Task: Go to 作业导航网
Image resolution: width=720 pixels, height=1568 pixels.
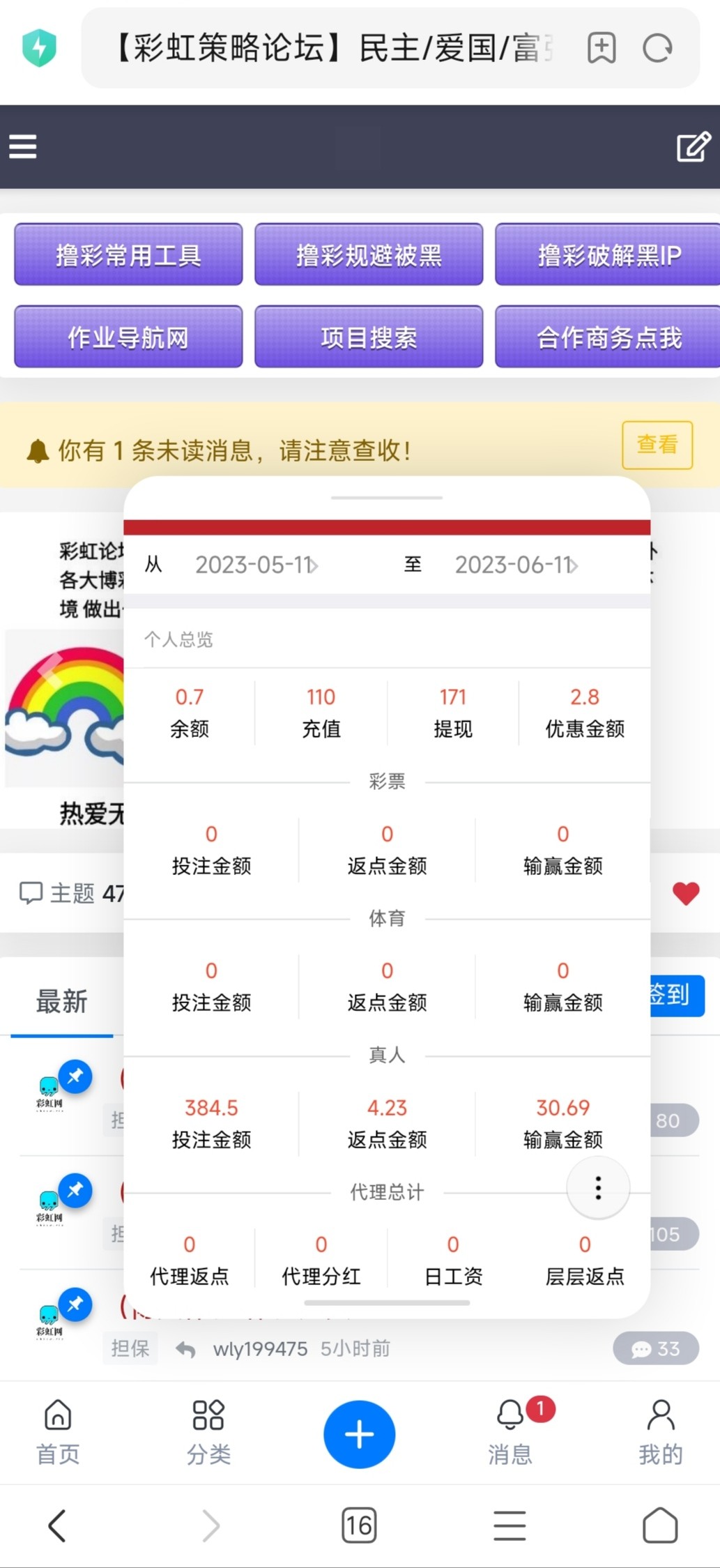Action: [128, 337]
